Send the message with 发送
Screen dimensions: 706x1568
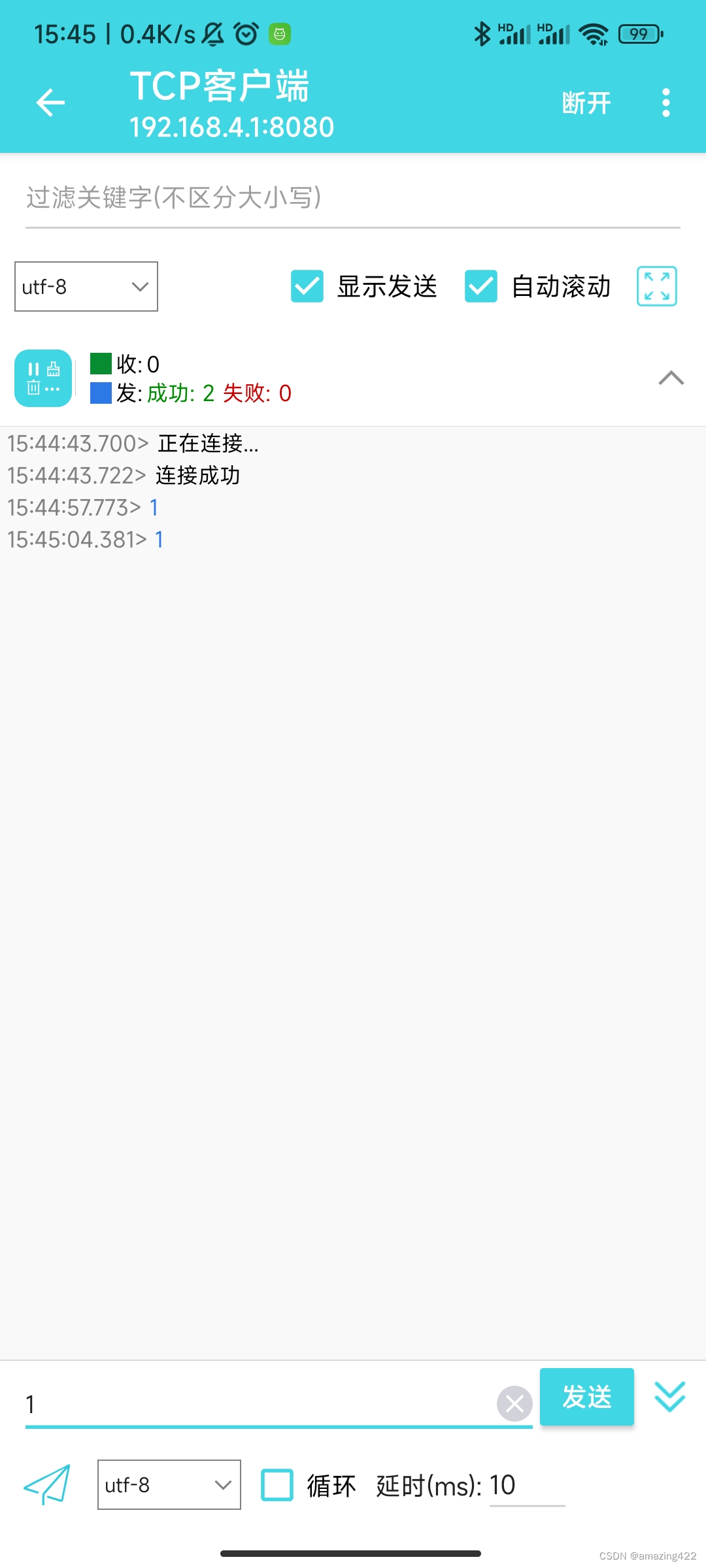586,1397
